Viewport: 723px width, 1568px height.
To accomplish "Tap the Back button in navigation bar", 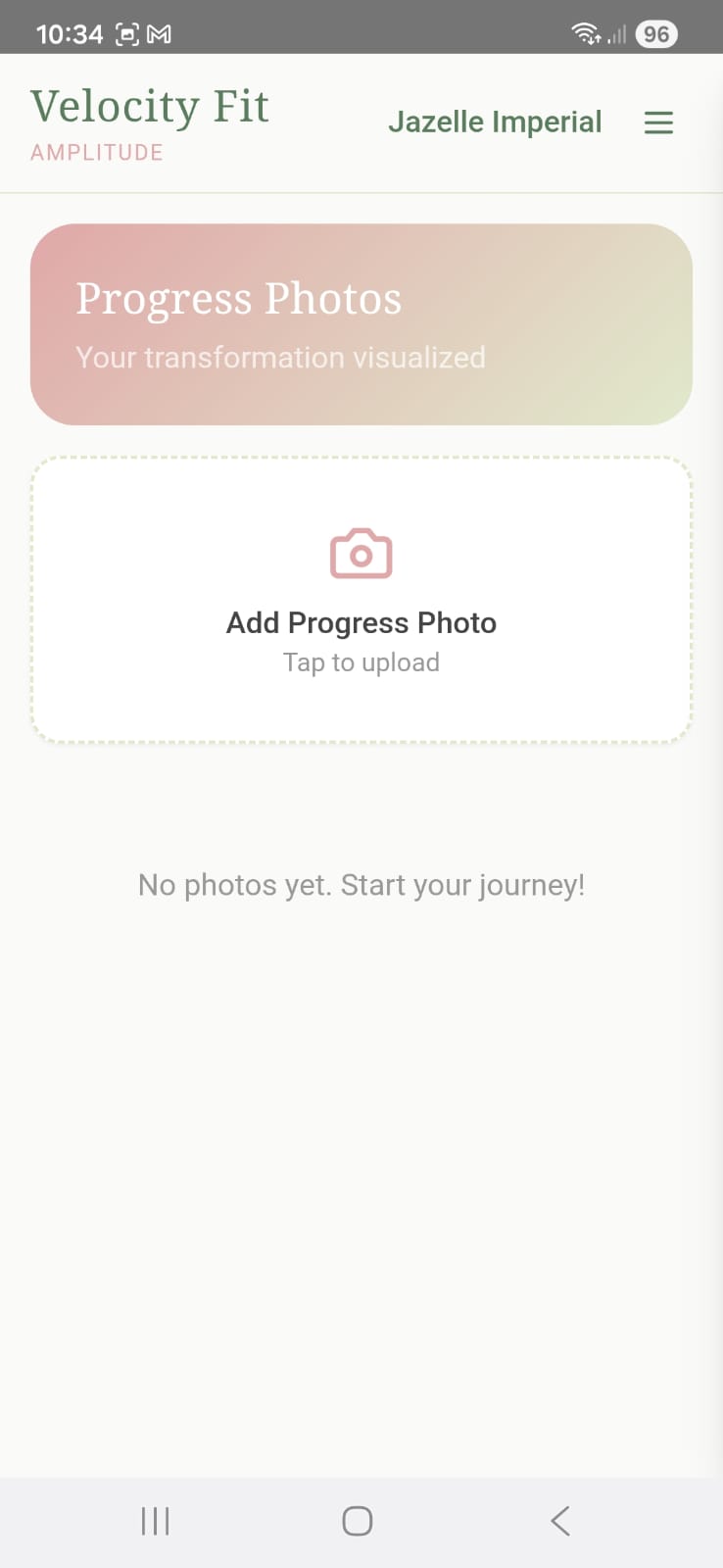I will pos(558,1521).
